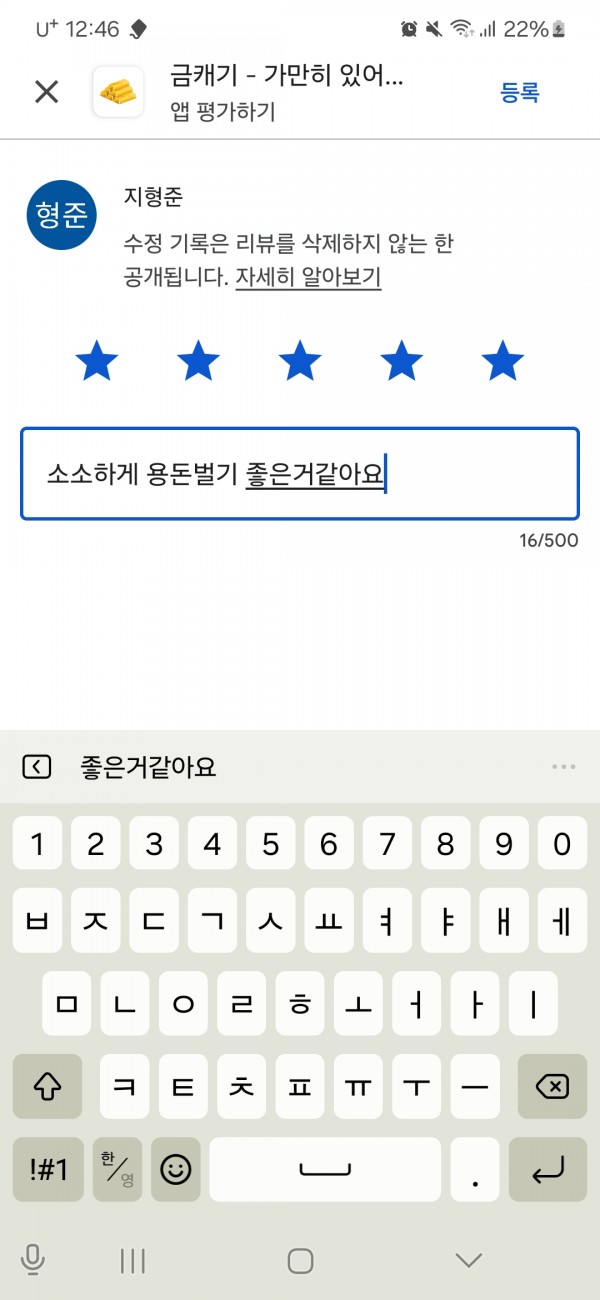600x1300 pixels.
Task: Collapse the suggestion bar back arrow
Action: click(x=37, y=767)
